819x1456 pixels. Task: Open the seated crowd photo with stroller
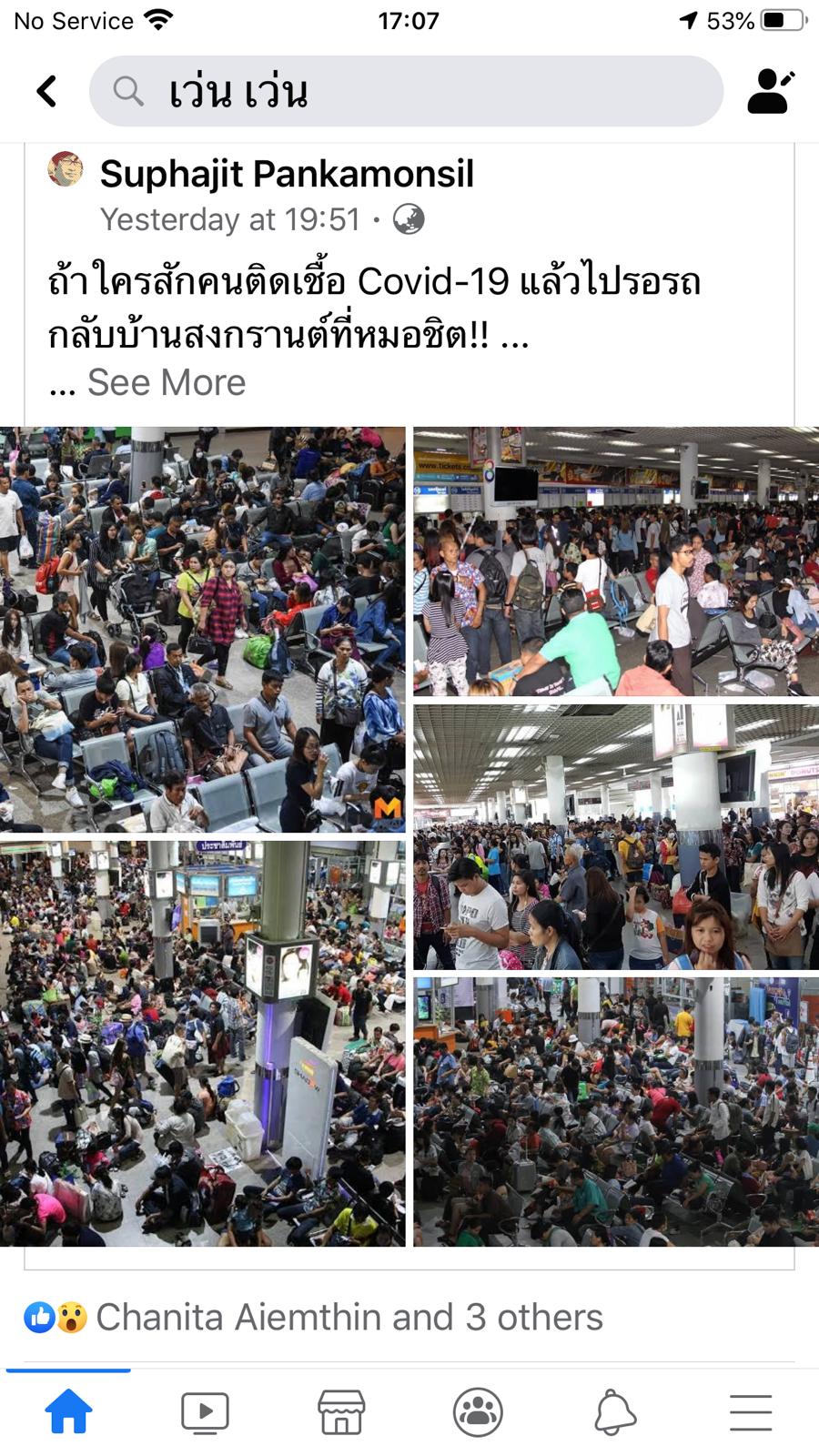pyautogui.click(x=202, y=629)
